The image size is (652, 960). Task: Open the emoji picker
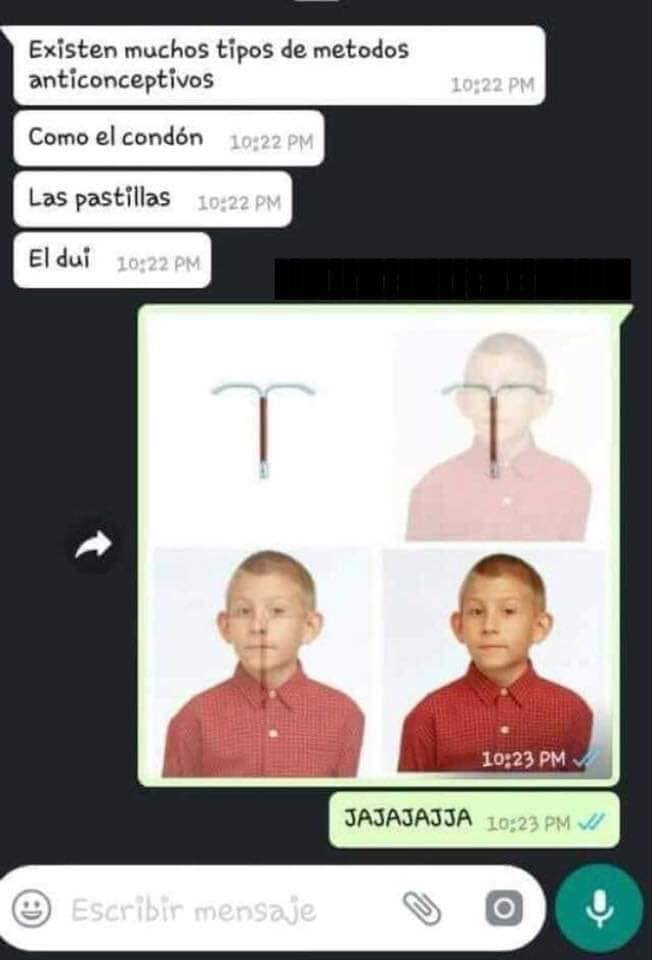click(x=32, y=909)
